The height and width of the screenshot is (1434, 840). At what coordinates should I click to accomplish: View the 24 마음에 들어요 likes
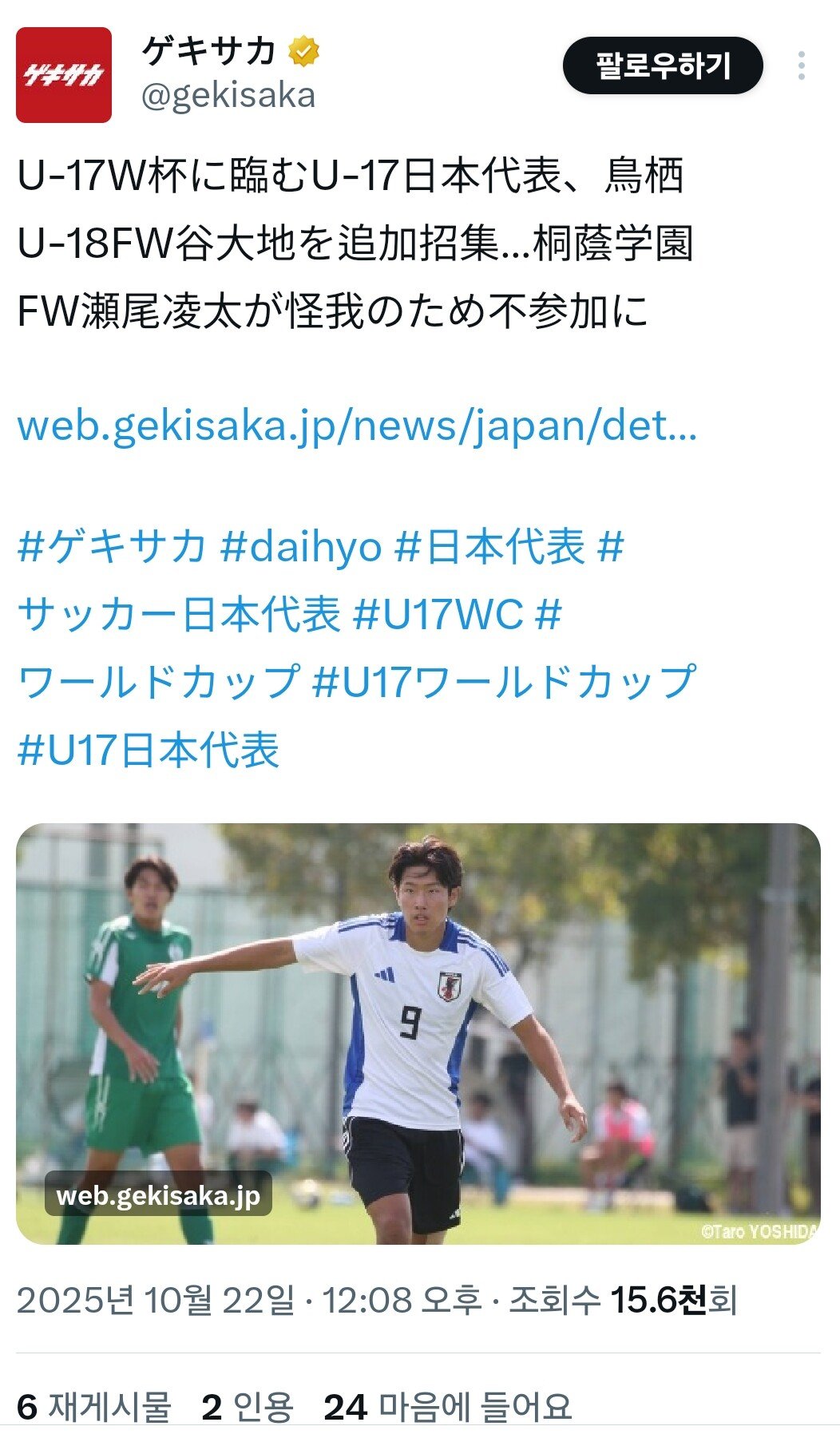[447, 1406]
